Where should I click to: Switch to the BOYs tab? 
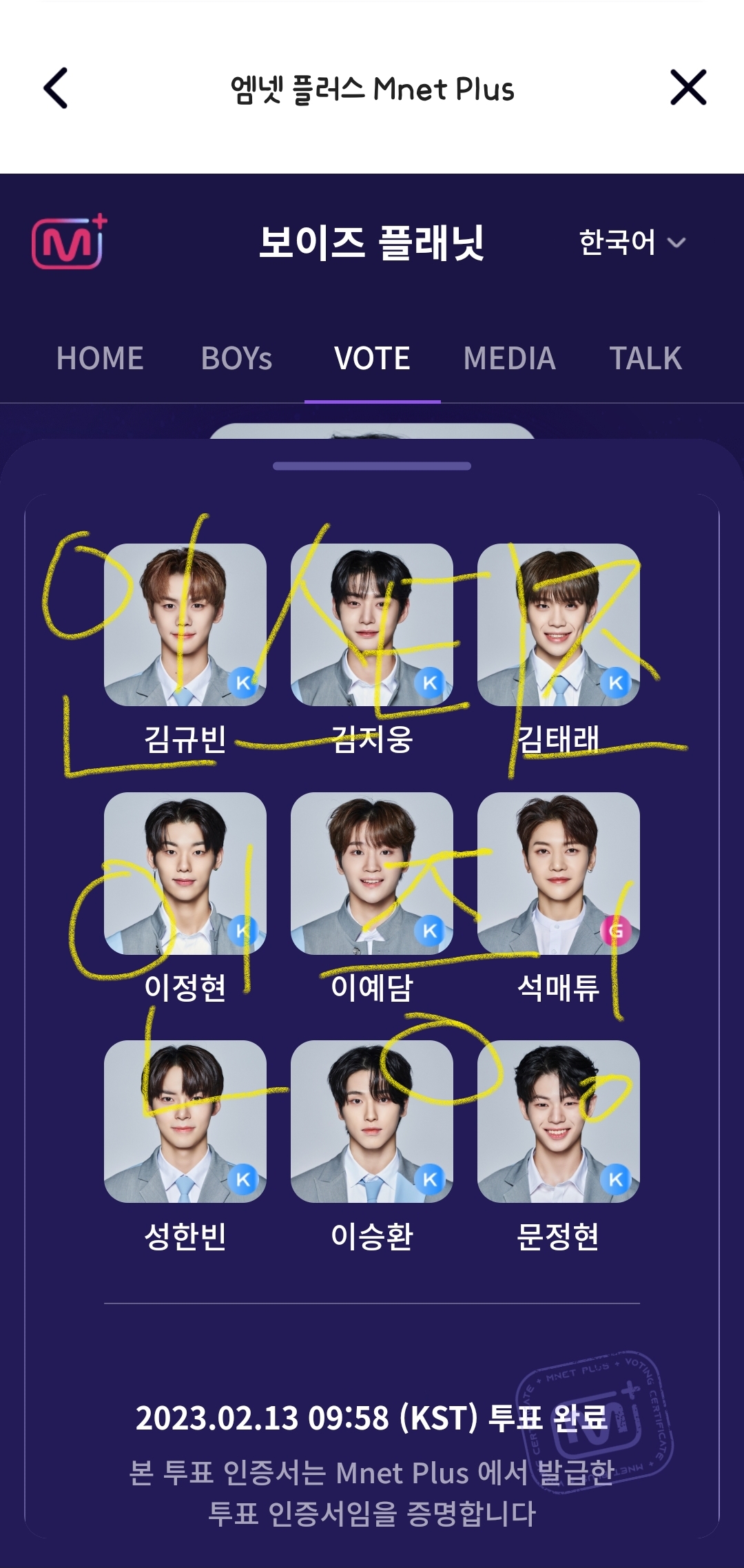236,358
